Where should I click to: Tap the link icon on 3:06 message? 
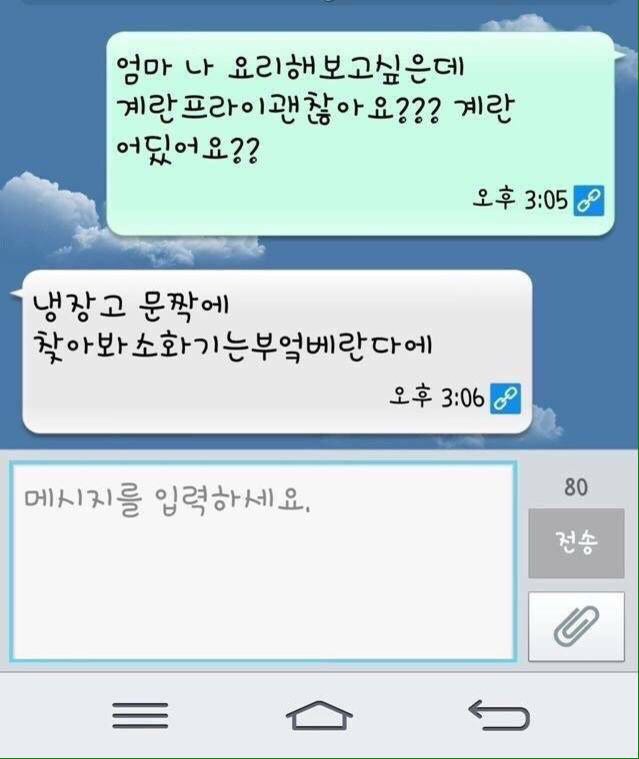click(506, 398)
